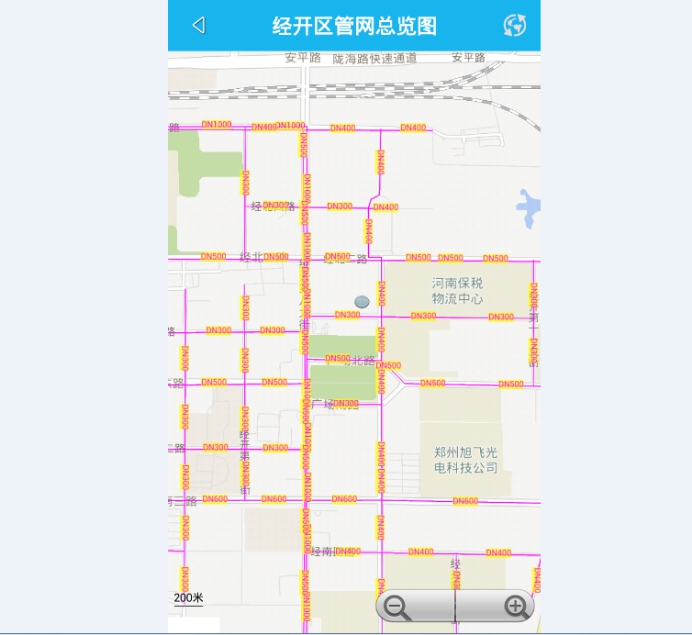The height and width of the screenshot is (635, 692).
Task: Tap the gray location marker on the map
Action: [x=362, y=301]
